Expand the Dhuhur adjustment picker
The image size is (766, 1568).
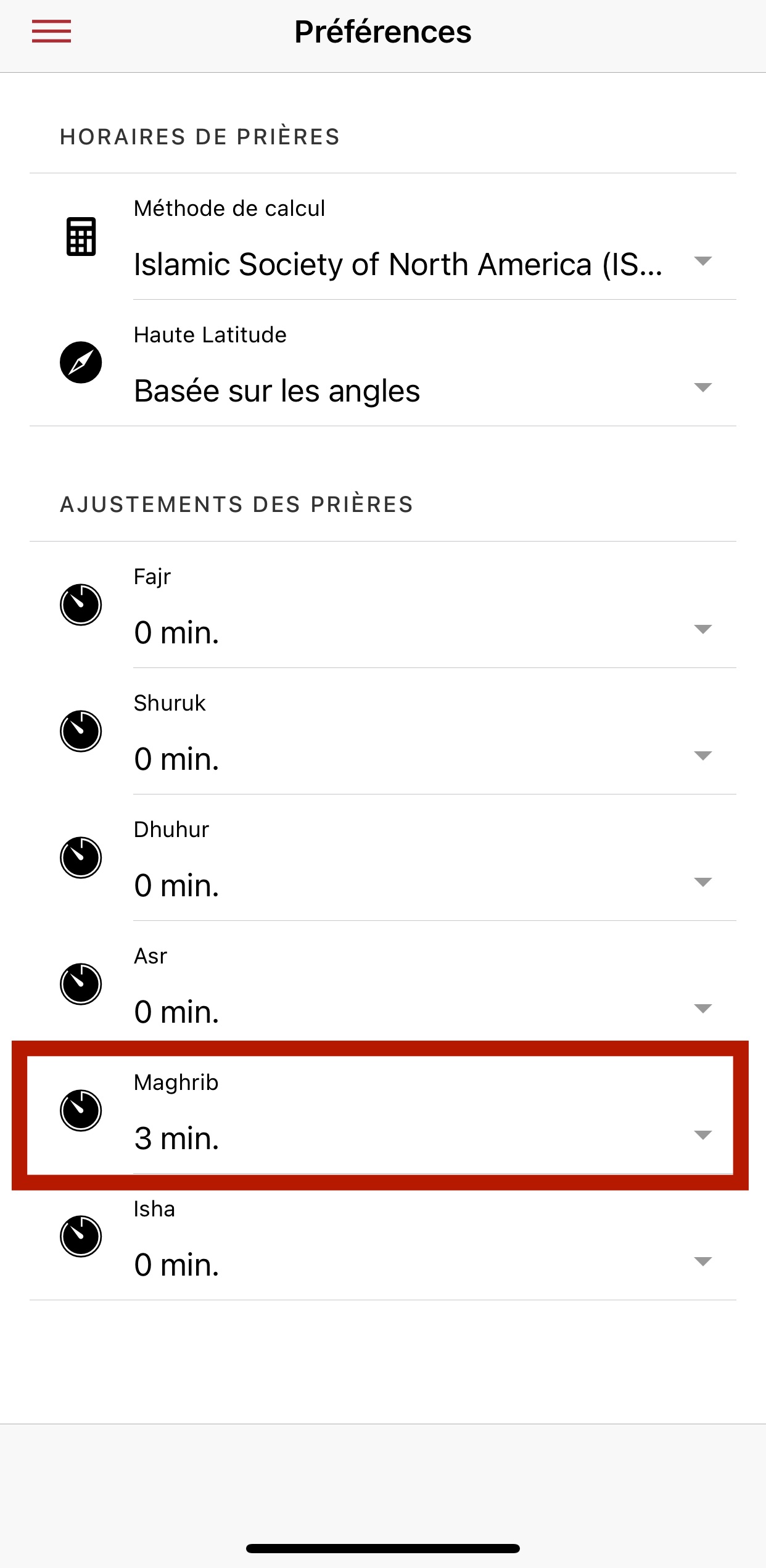coord(422,885)
